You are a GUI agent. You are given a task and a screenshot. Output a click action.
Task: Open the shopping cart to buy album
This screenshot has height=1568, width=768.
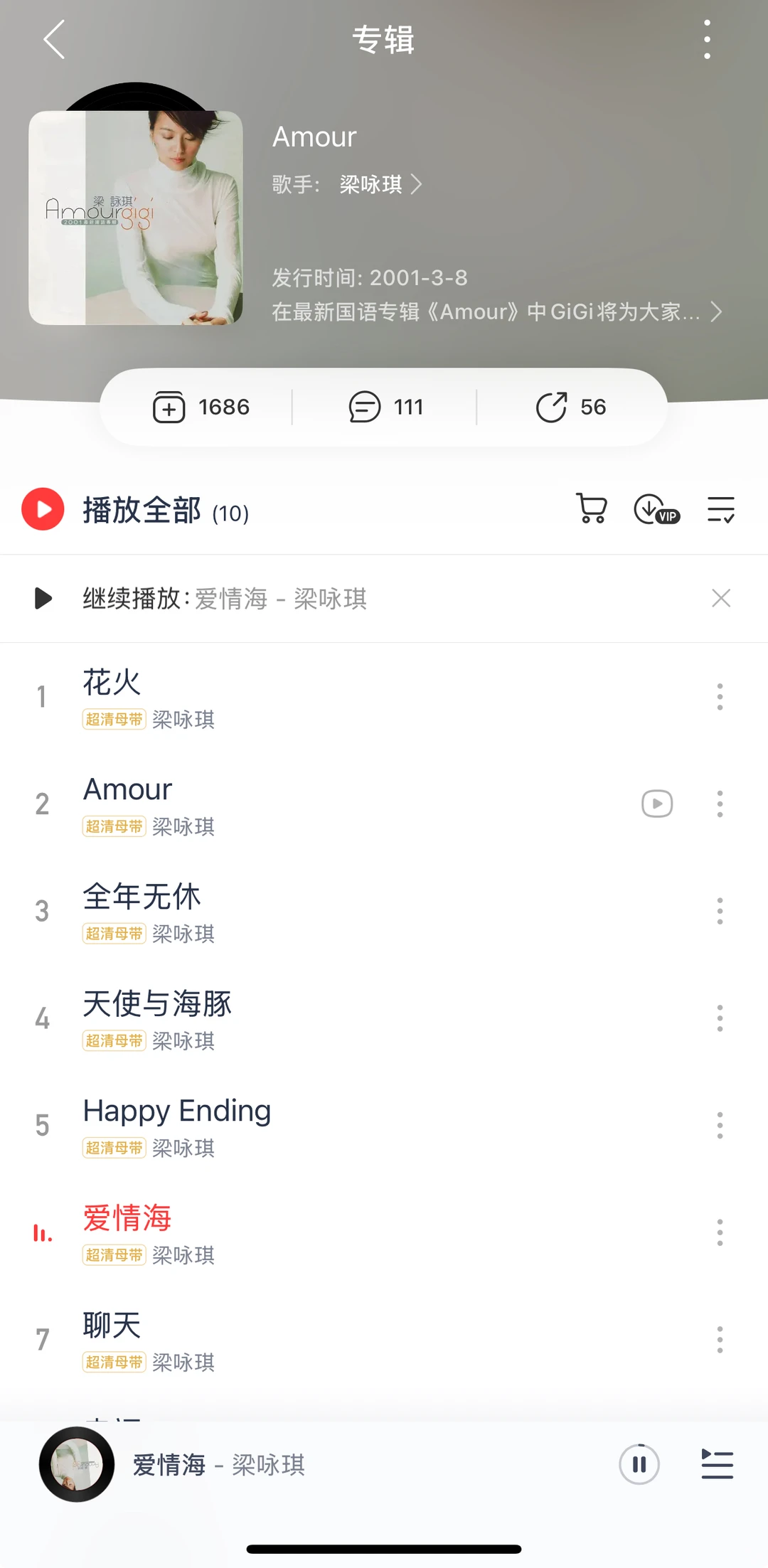(x=591, y=509)
